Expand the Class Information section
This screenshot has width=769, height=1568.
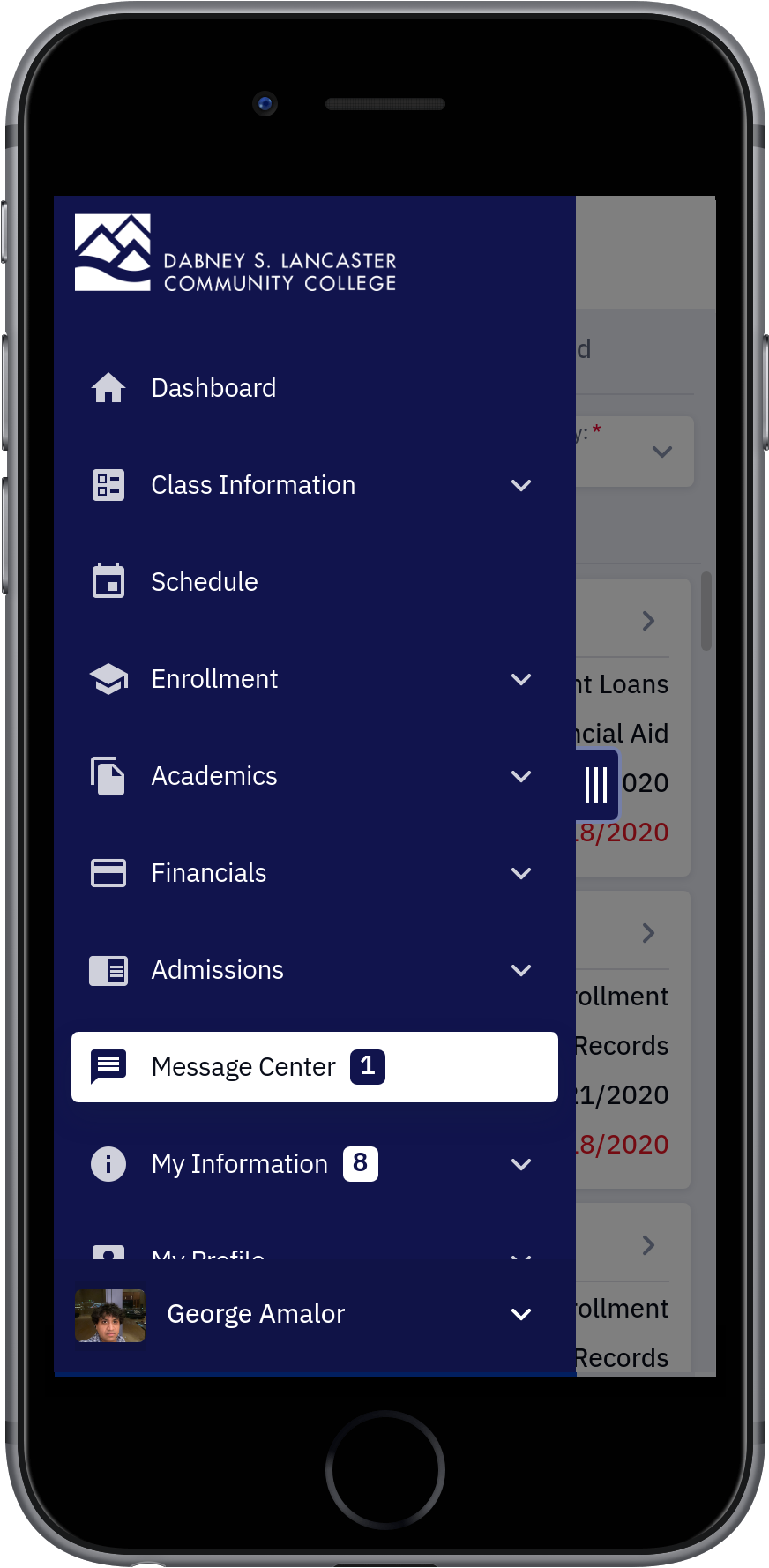[x=314, y=485]
